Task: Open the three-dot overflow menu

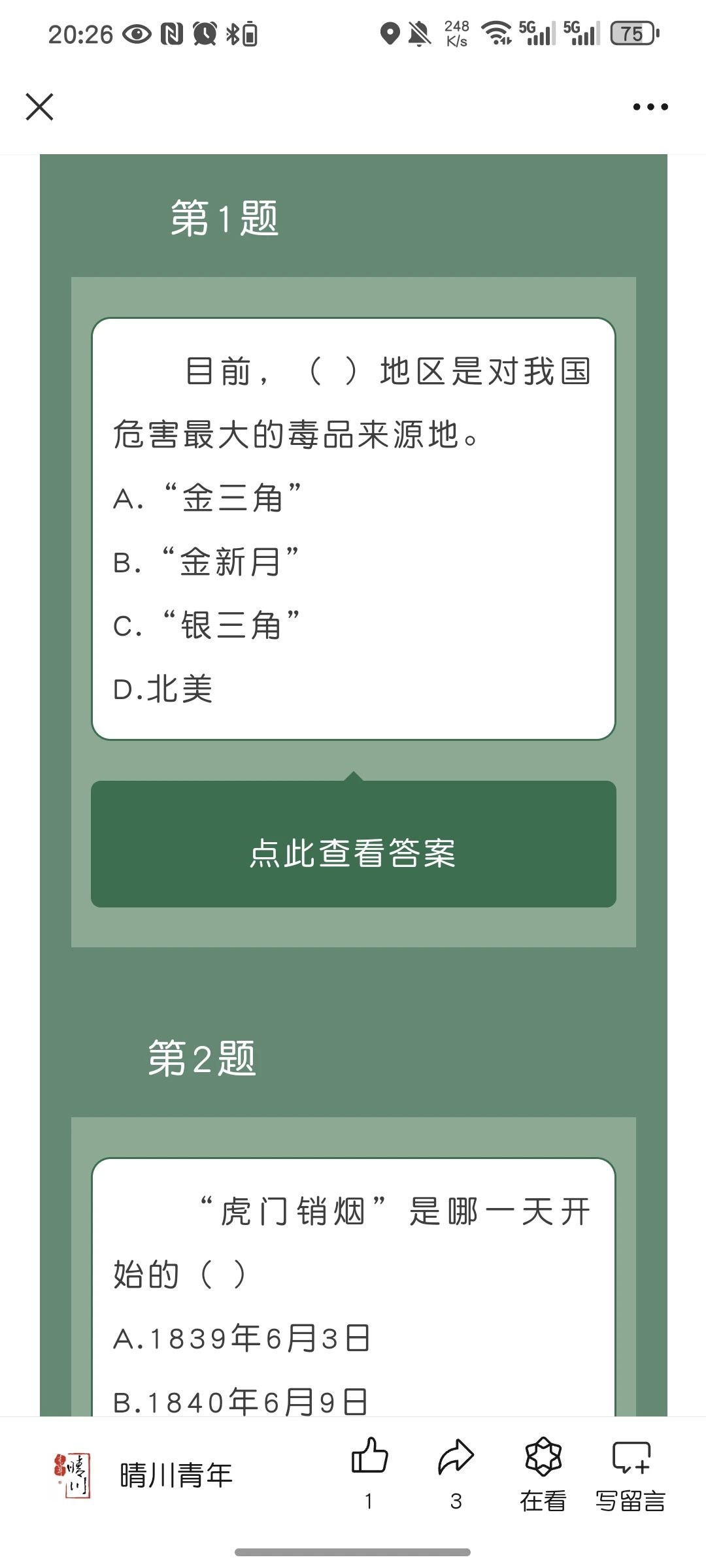Action: [x=650, y=106]
